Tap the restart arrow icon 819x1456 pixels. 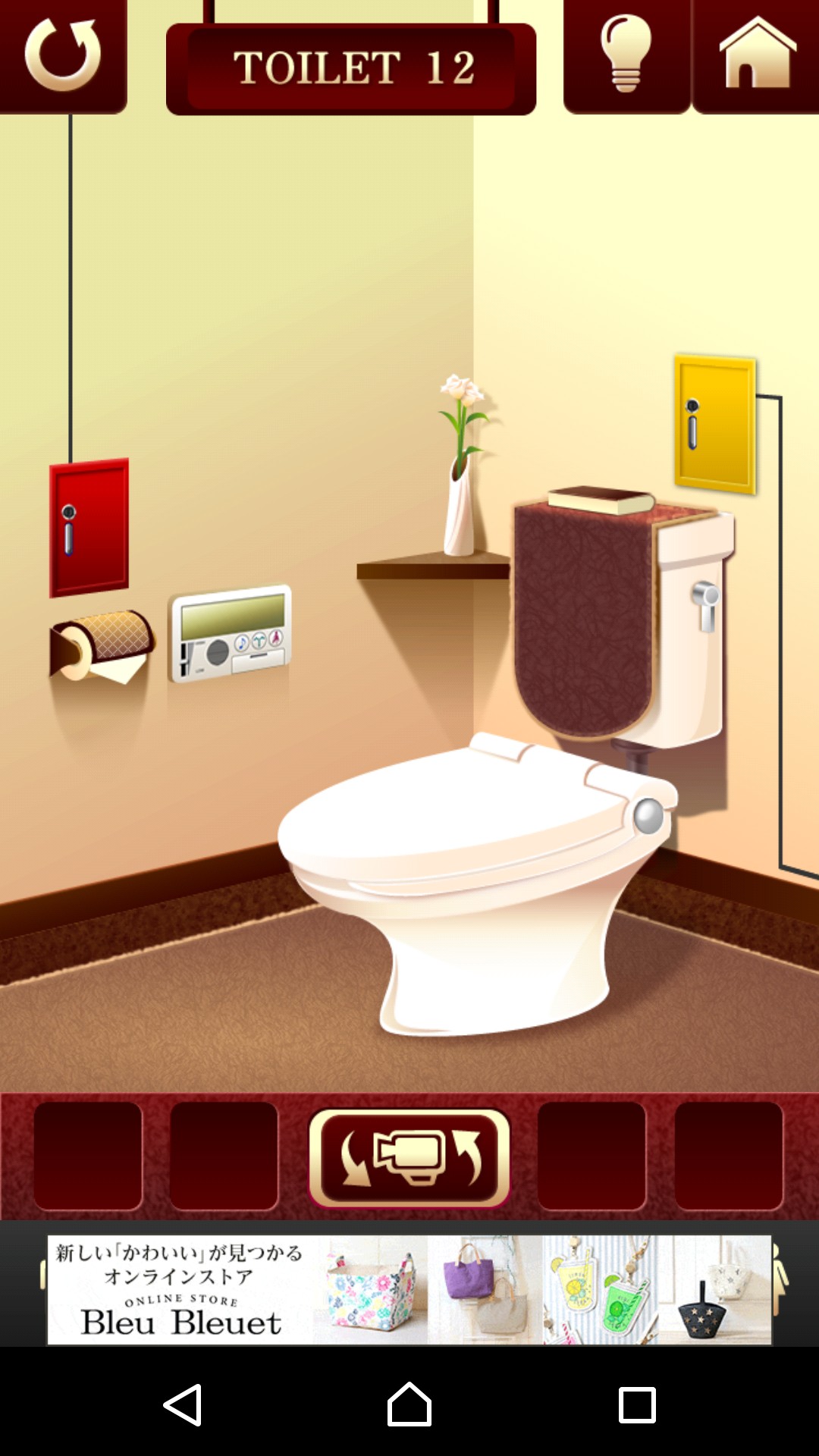click(x=63, y=55)
